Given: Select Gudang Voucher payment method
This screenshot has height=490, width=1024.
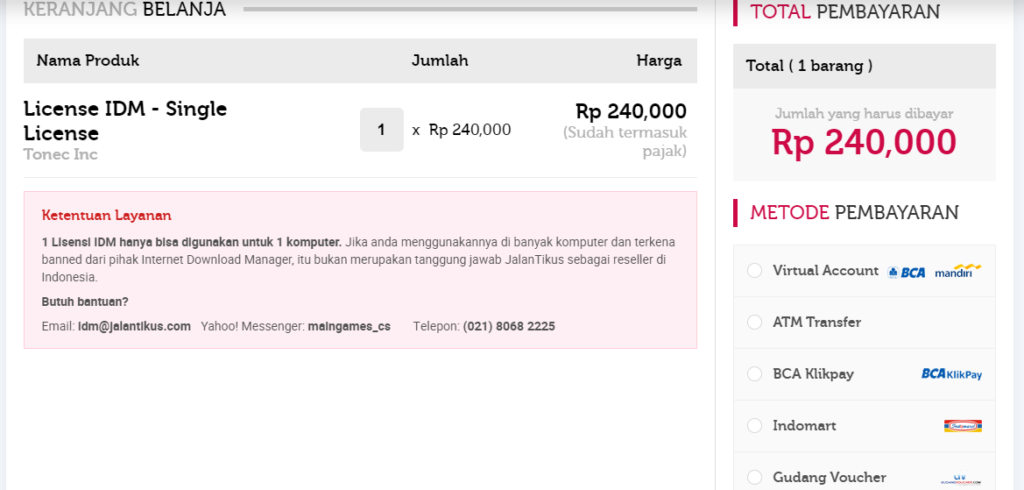Looking at the screenshot, I should tap(755, 478).
